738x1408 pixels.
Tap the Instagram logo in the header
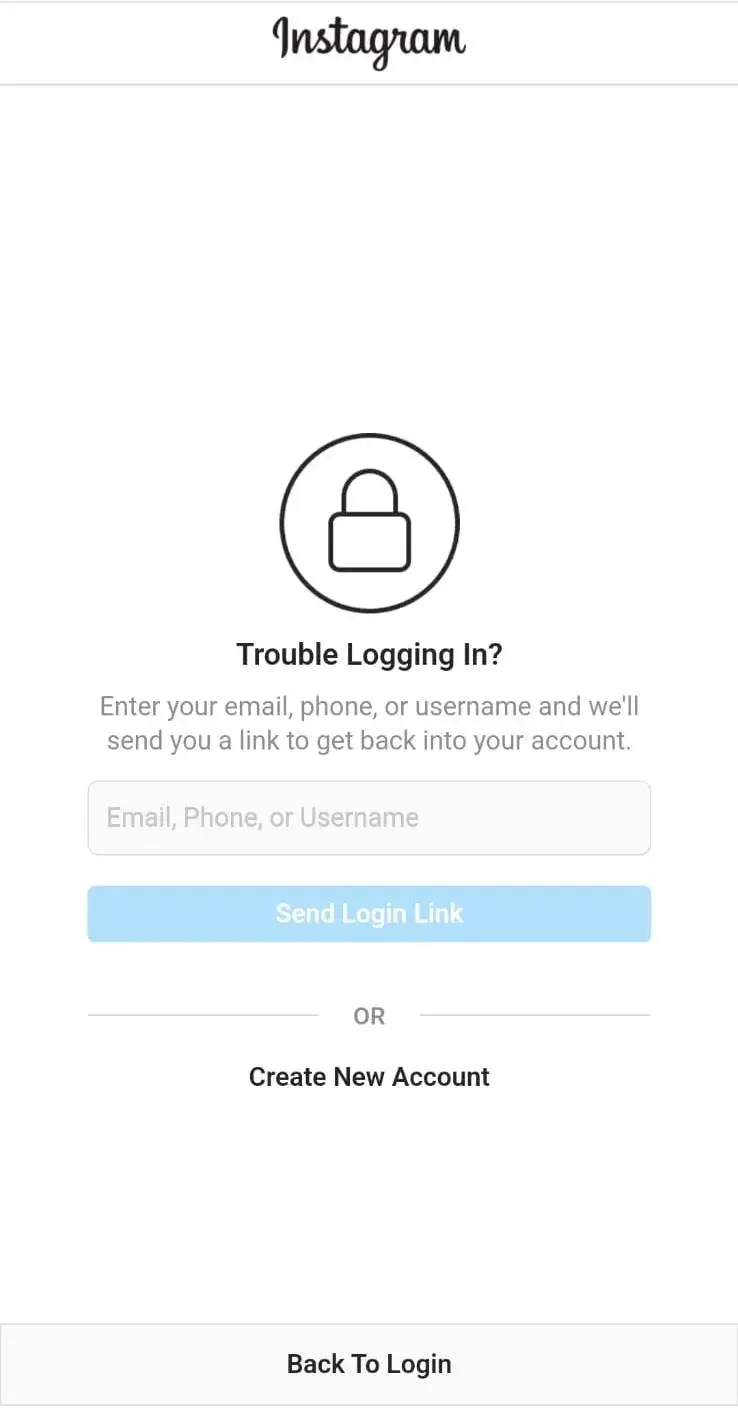point(369,41)
